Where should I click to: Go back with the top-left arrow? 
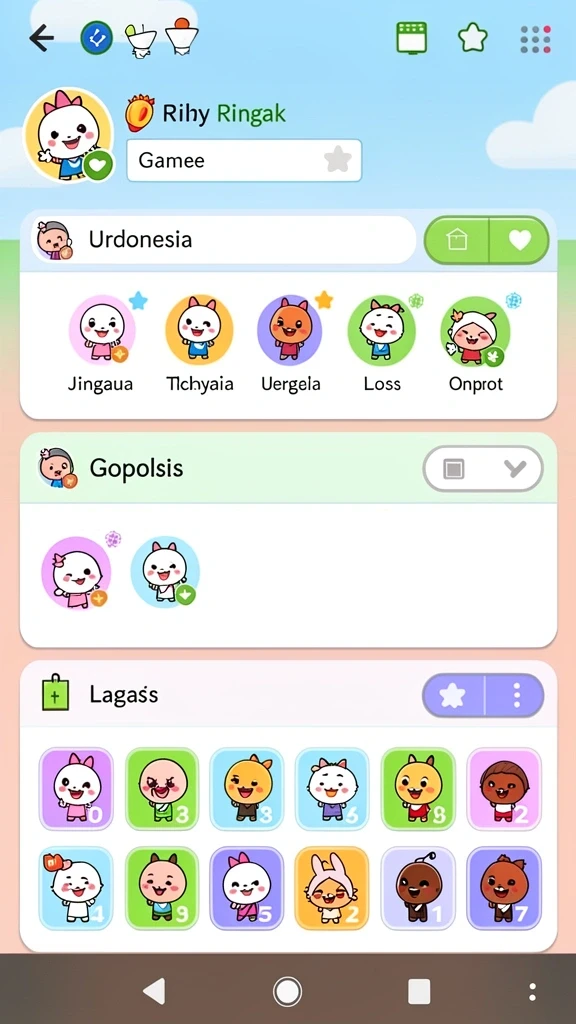pyautogui.click(x=41, y=39)
